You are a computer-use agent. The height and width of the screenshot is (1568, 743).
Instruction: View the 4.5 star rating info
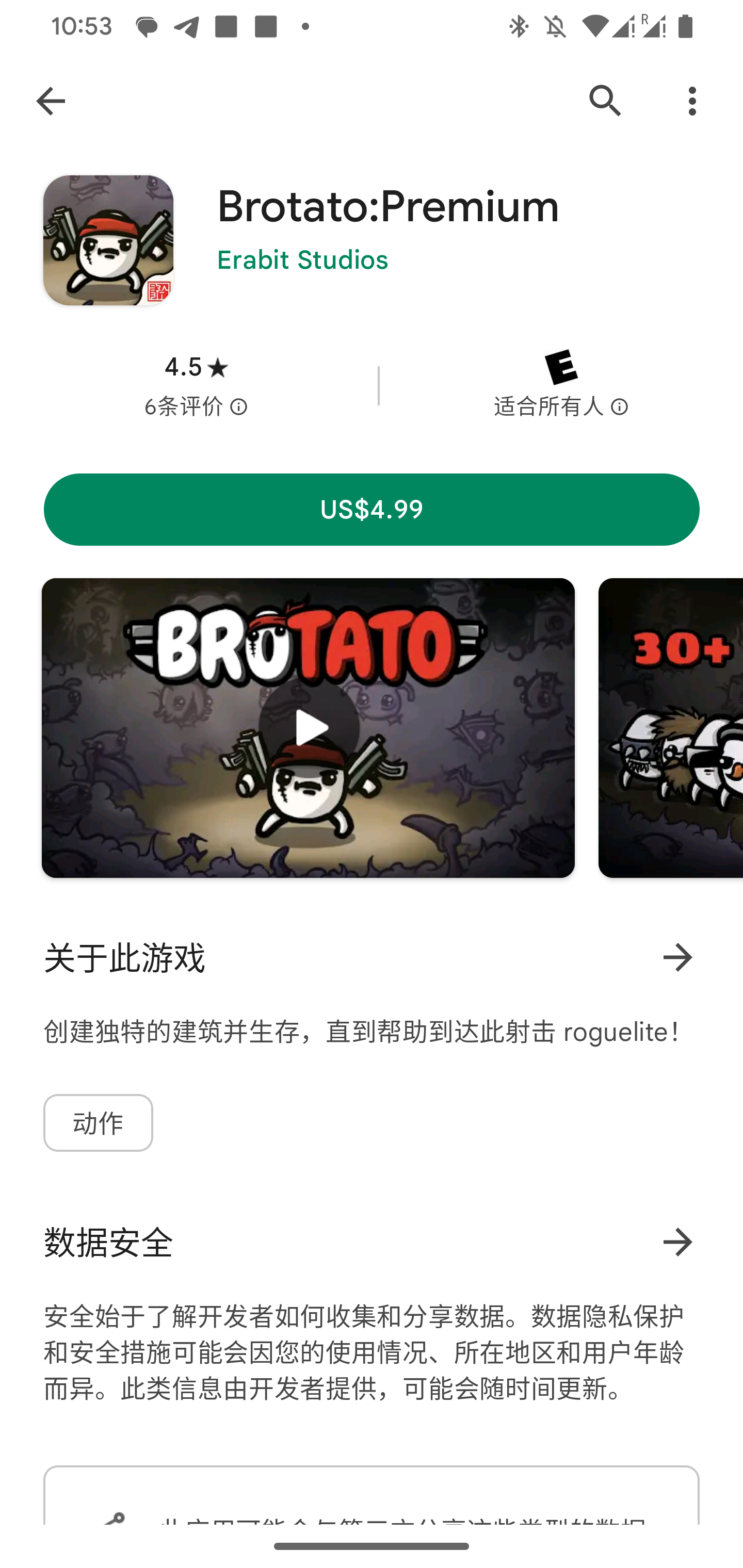196,386
